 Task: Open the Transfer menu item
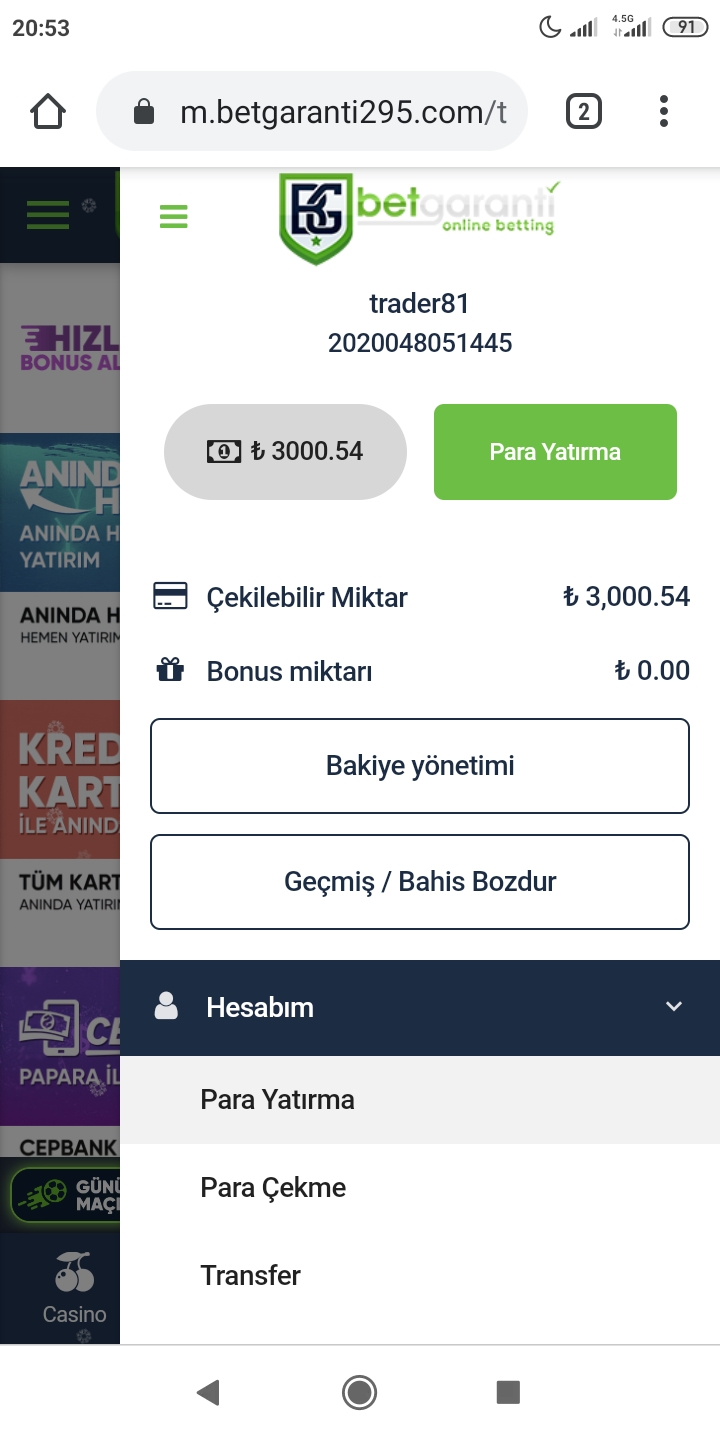420,1276
